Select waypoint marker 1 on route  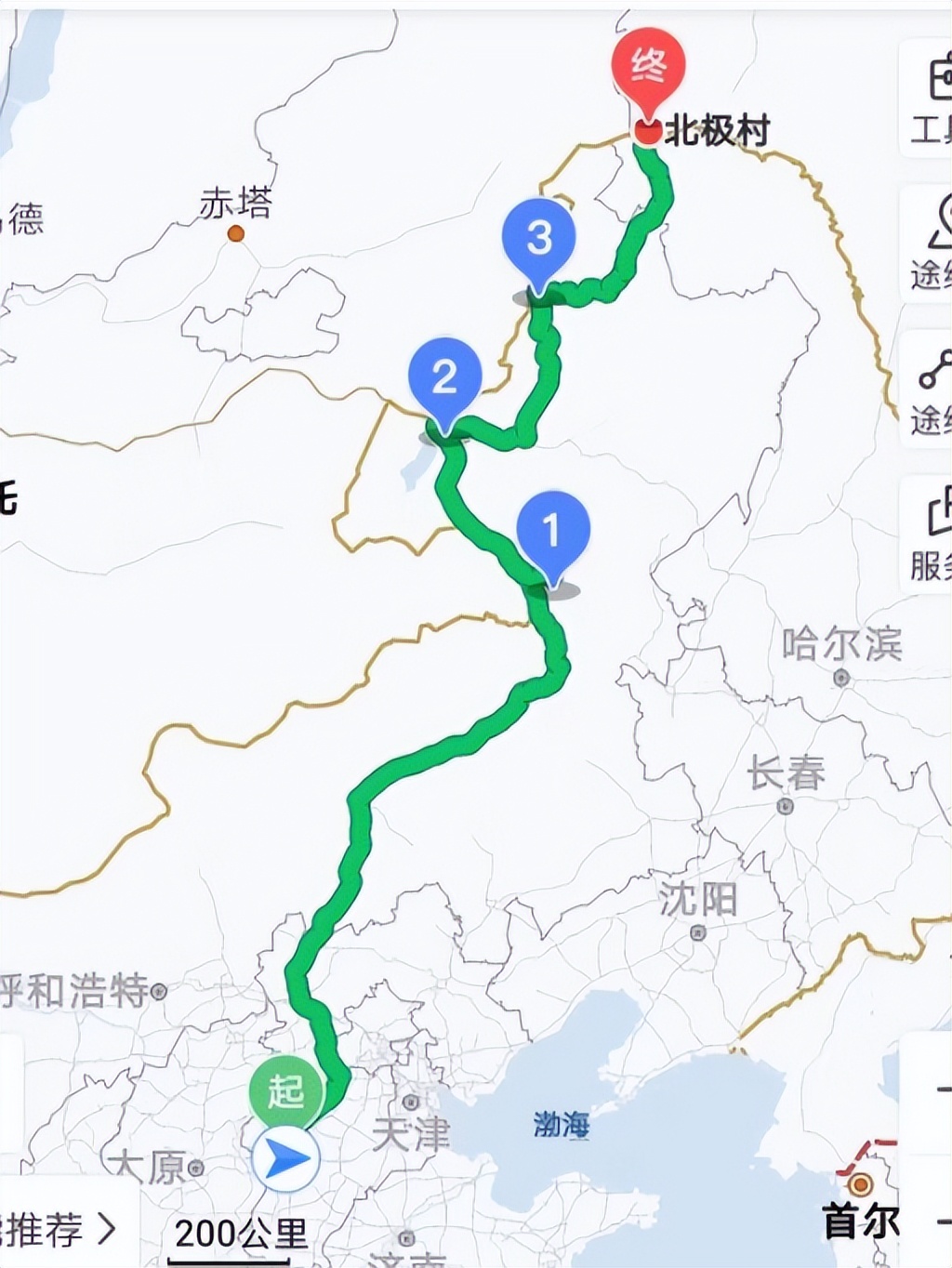pyautogui.click(x=553, y=530)
